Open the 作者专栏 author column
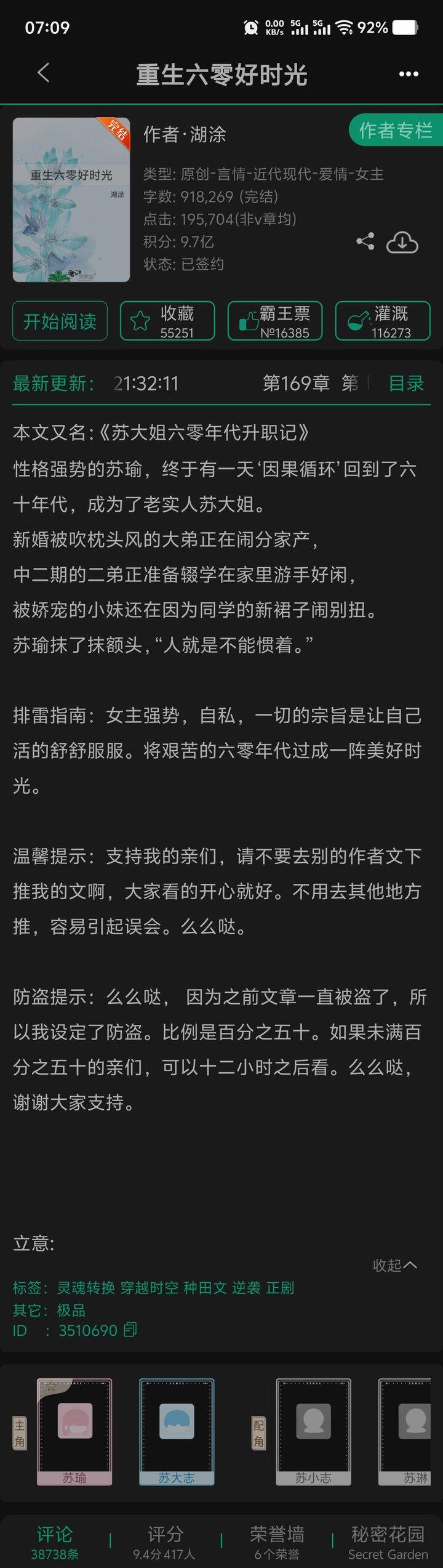443x1568 pixels. pos(396,130)
